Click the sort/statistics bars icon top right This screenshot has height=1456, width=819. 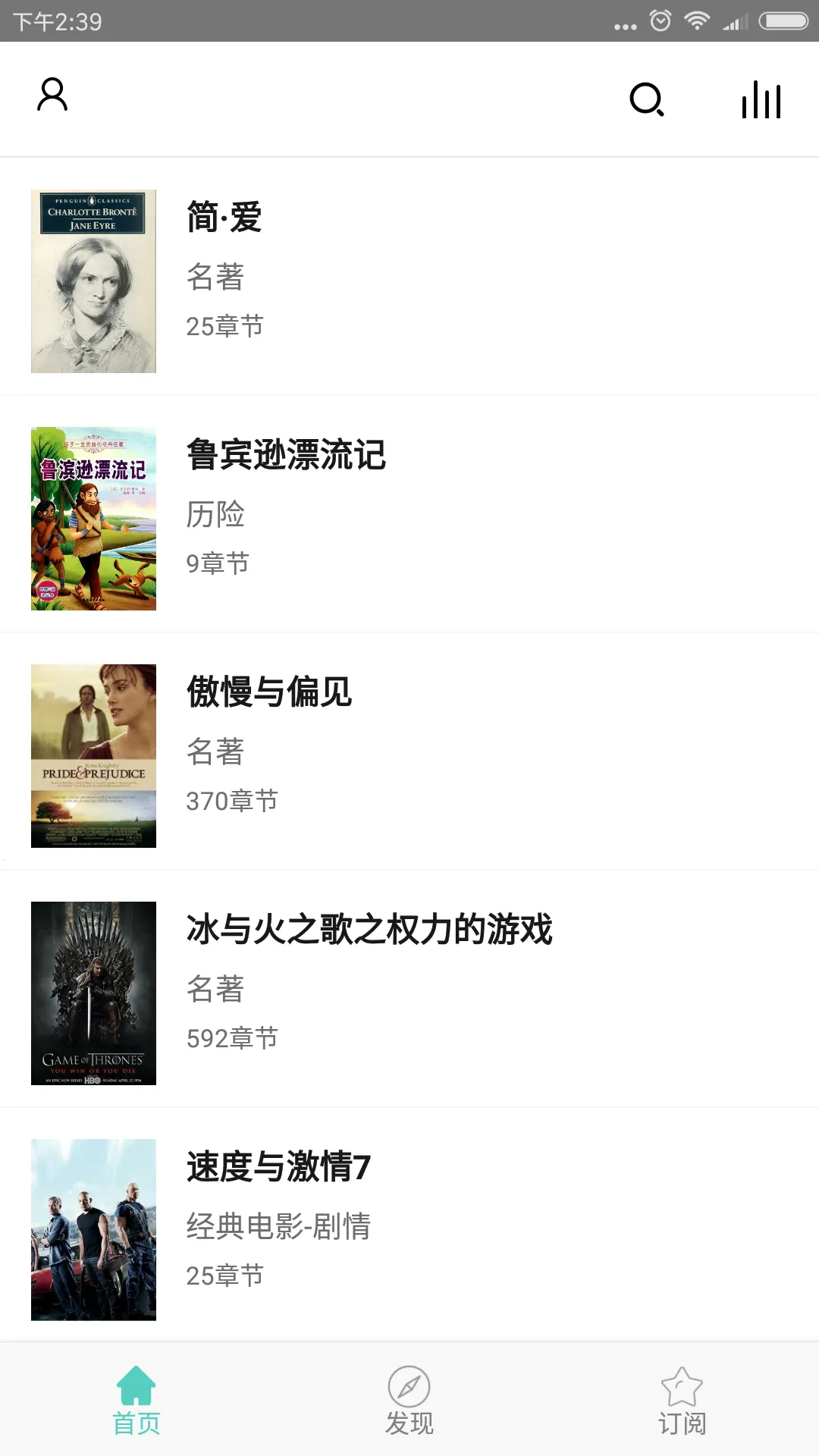pos(761,99)
